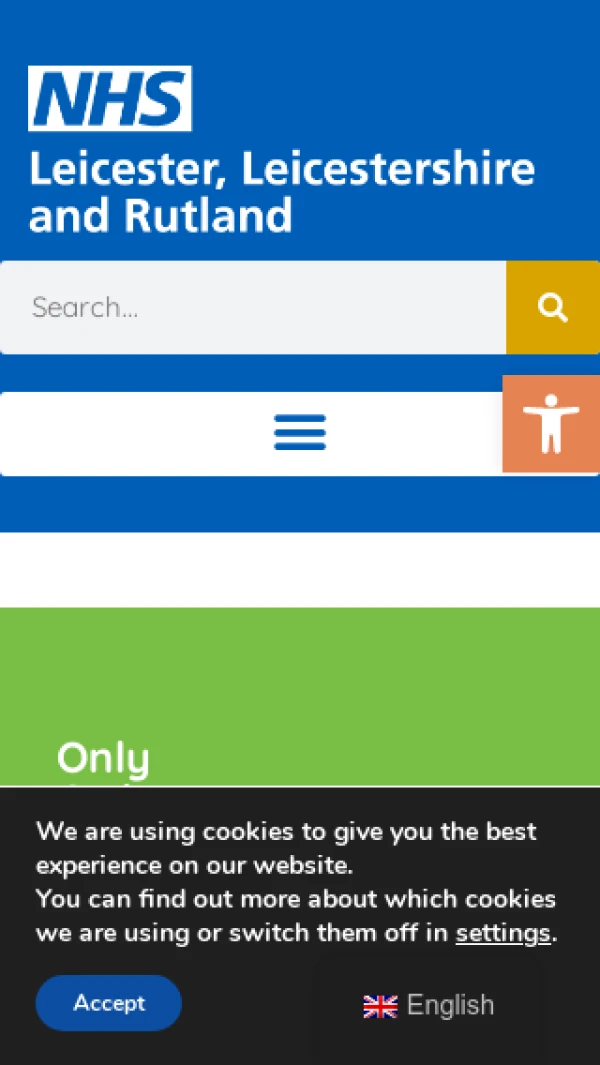Open the accessibility tools widget
600x1065 pixels.
(x=551, y=424)
